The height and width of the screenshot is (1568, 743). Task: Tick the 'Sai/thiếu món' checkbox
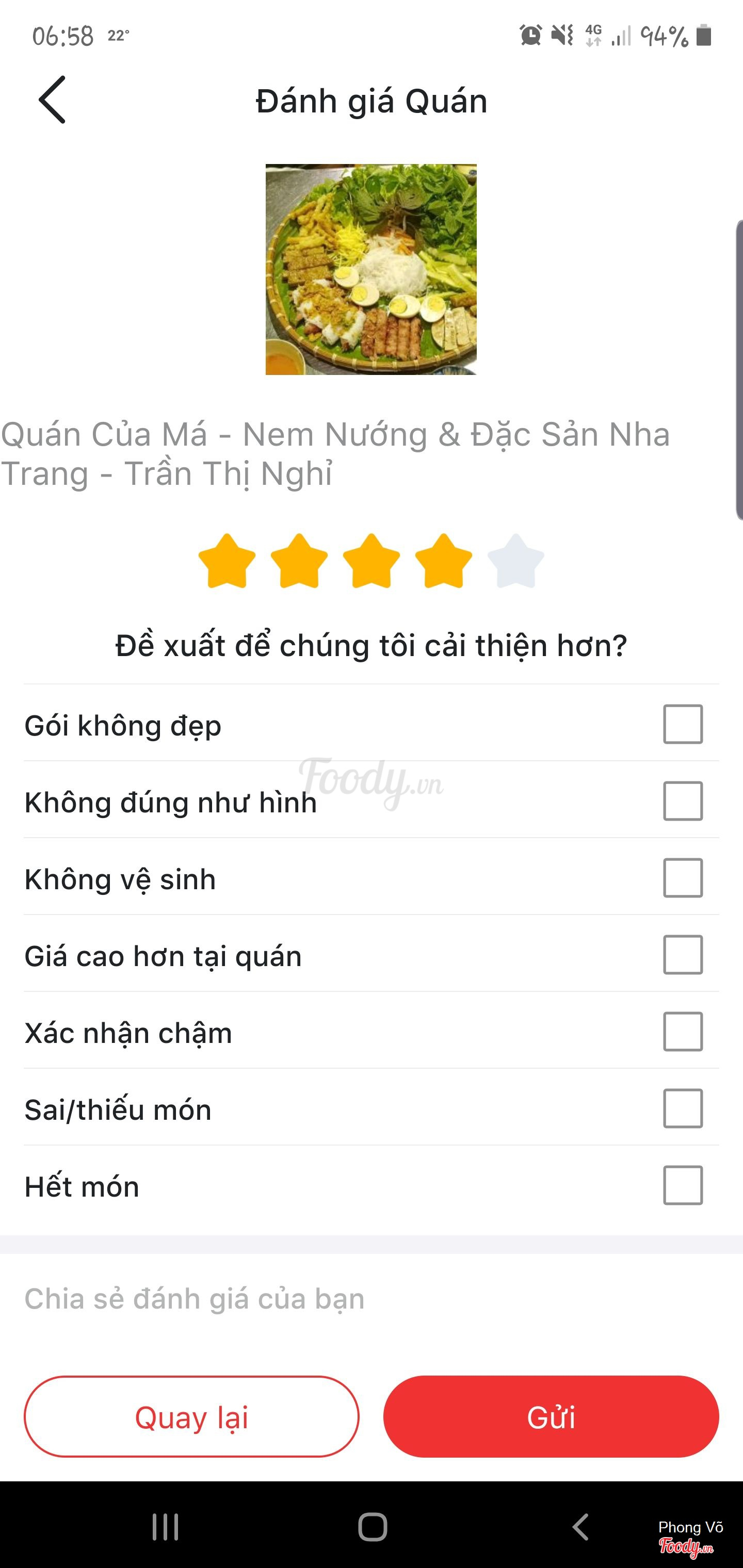pos(683,1108)
